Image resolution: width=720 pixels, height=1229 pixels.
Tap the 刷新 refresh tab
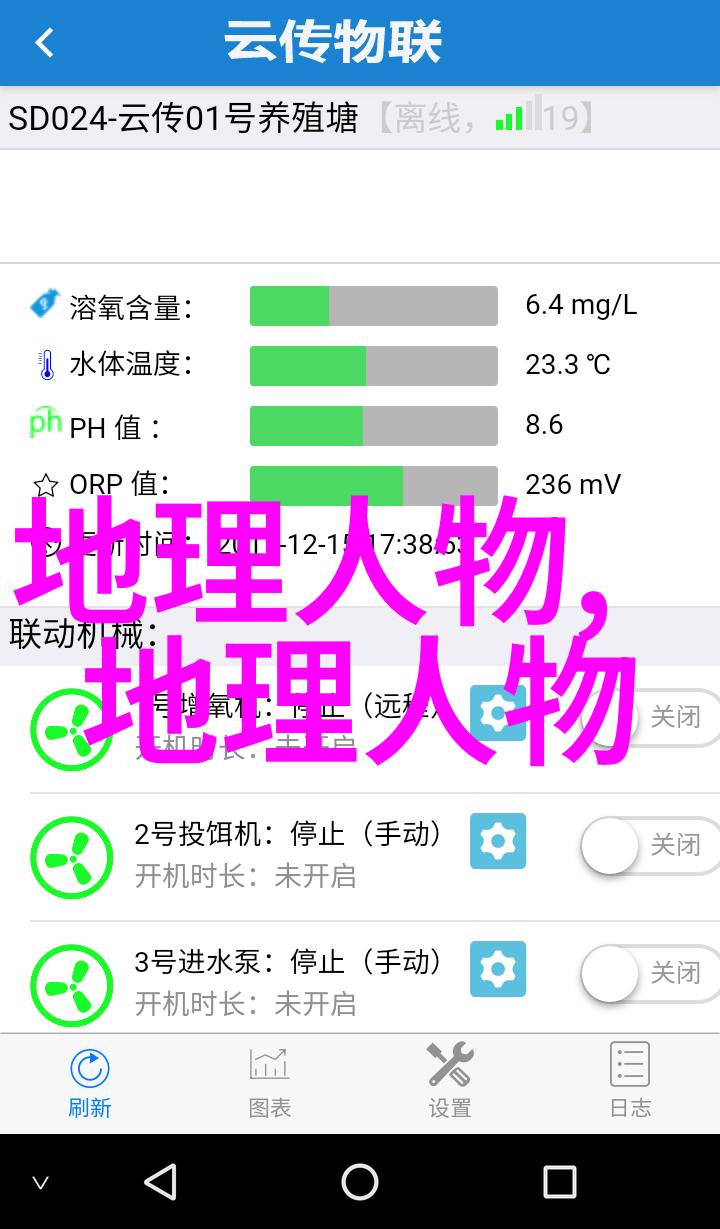click(90, 1083)
